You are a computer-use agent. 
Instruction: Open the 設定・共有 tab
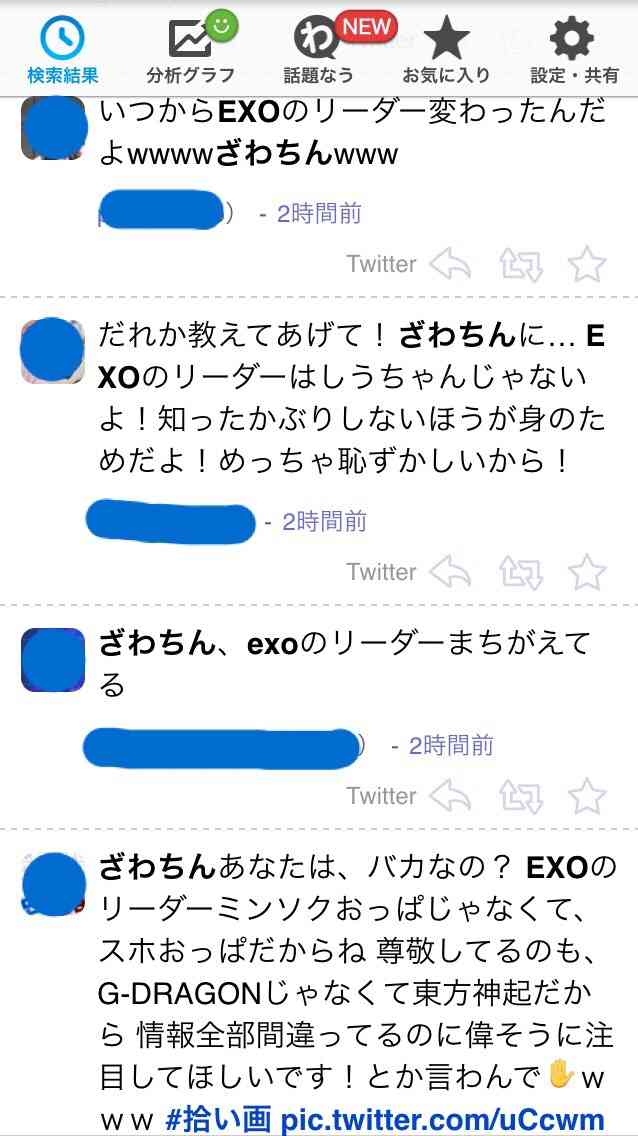(574, 49)
